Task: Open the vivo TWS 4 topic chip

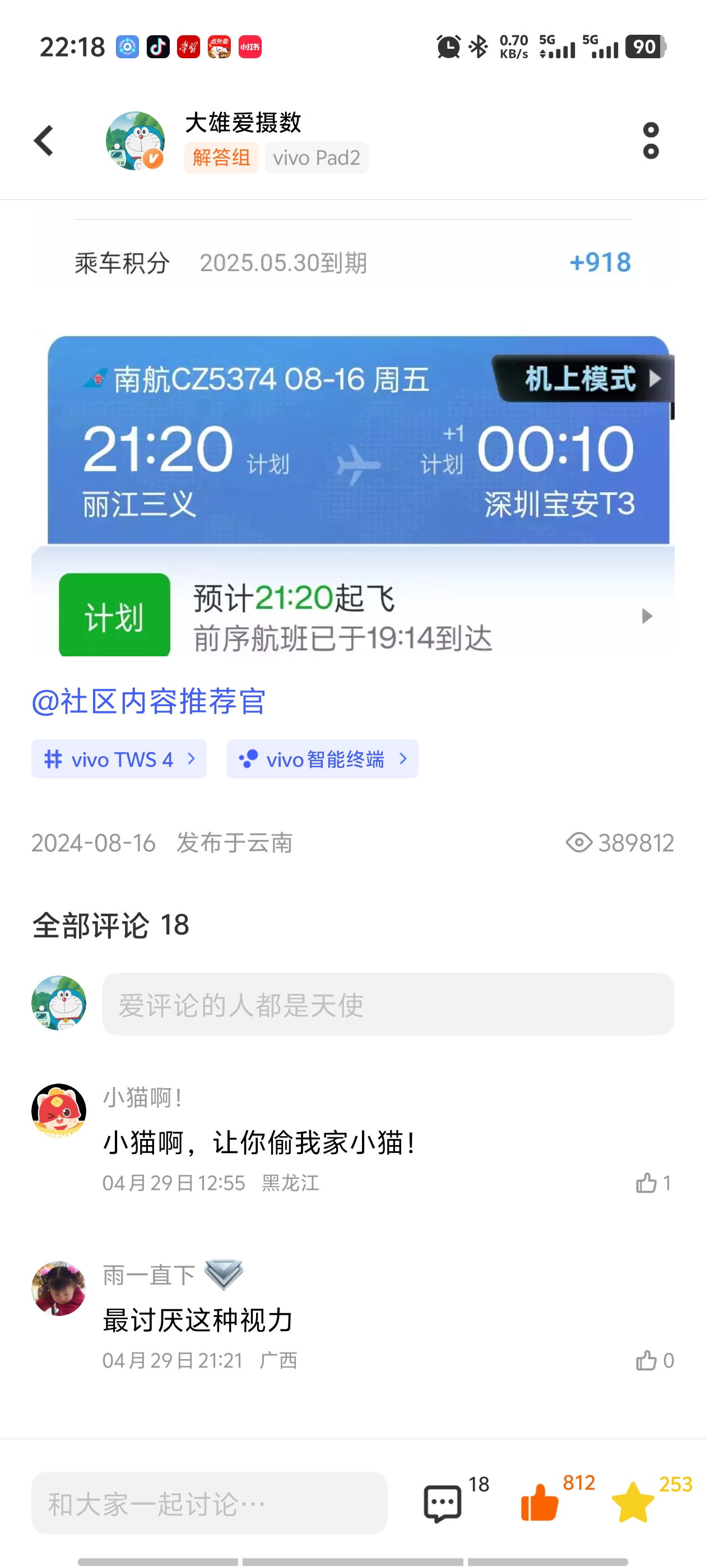Action: pos(119,759)
